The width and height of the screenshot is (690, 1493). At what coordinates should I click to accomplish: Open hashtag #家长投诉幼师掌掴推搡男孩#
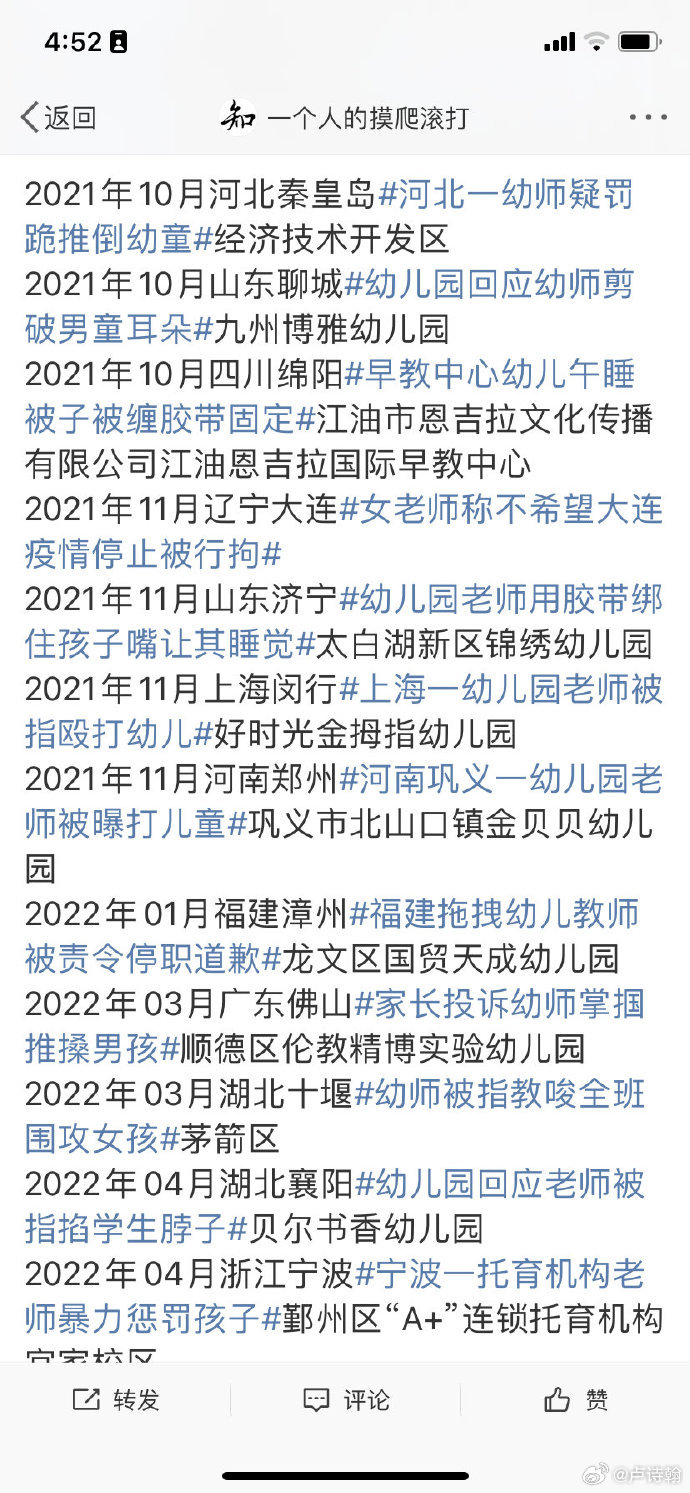pos(499,1004)
